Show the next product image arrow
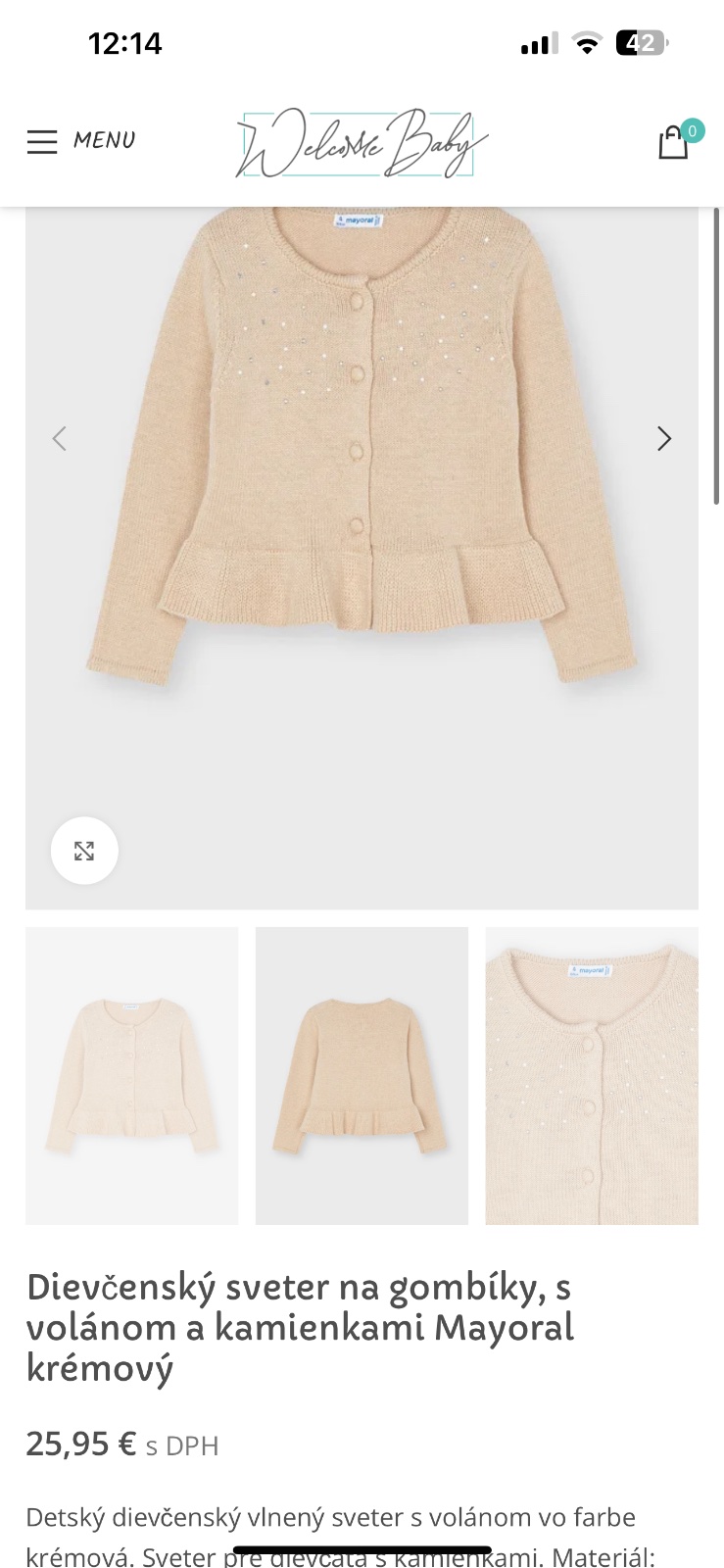 tap(664, 438)
